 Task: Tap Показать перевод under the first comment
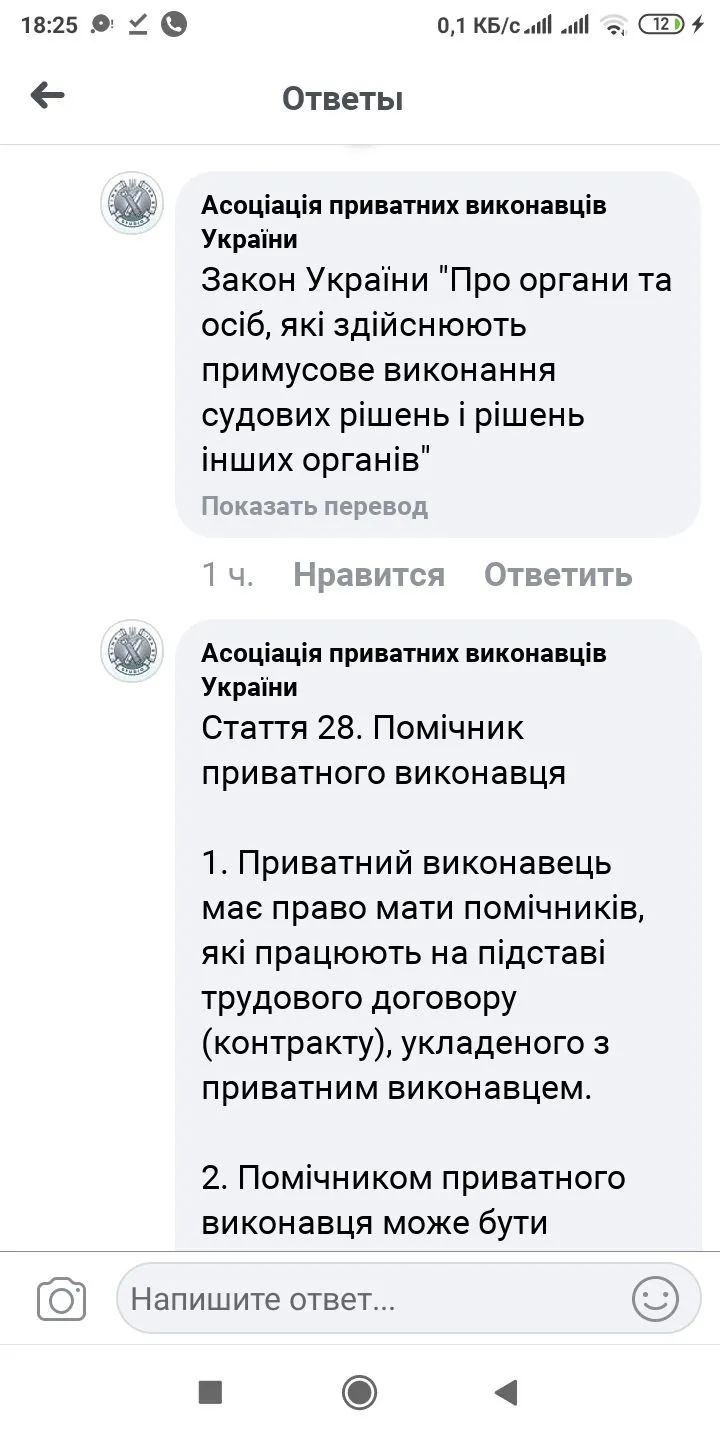[x=314, y=506]
